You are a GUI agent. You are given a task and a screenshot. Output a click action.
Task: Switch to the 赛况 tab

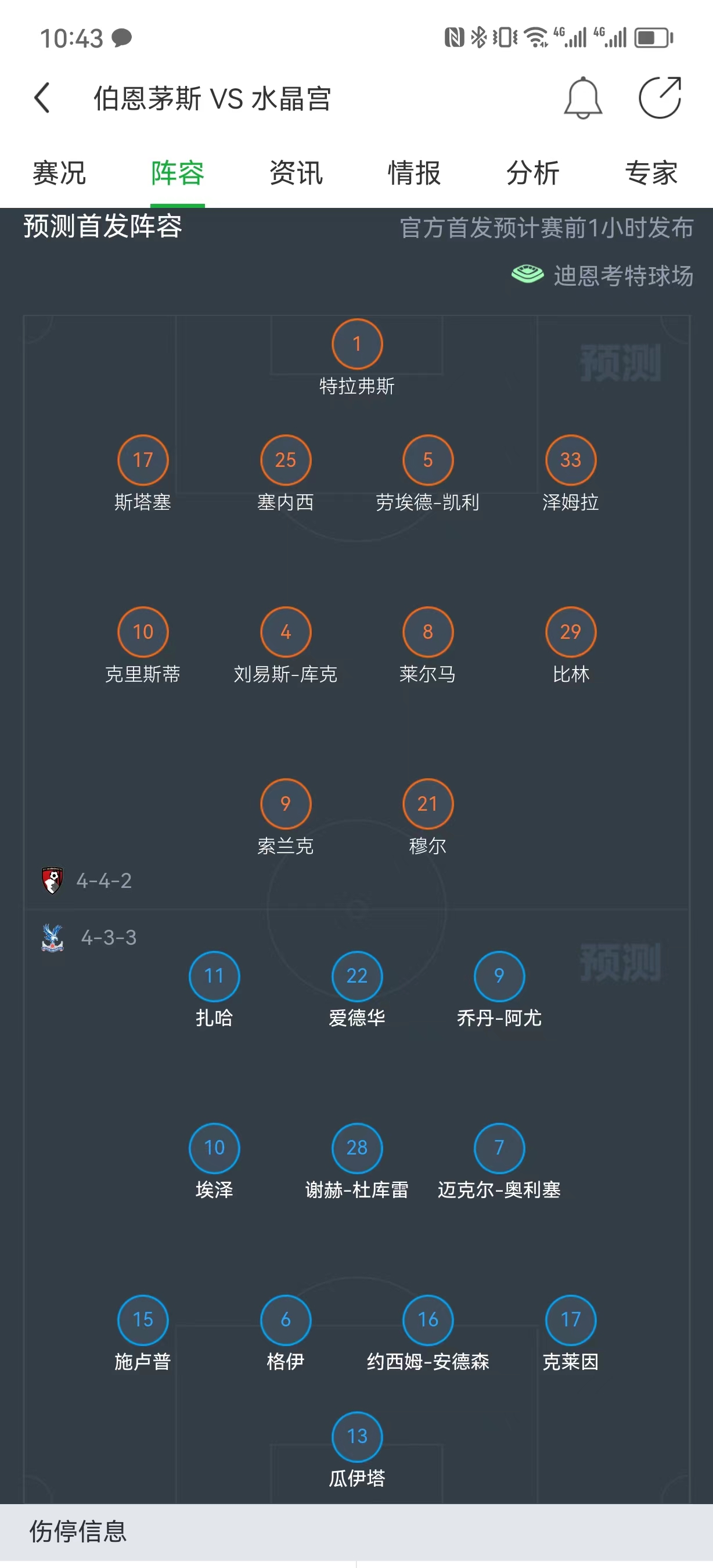point(59,174)
